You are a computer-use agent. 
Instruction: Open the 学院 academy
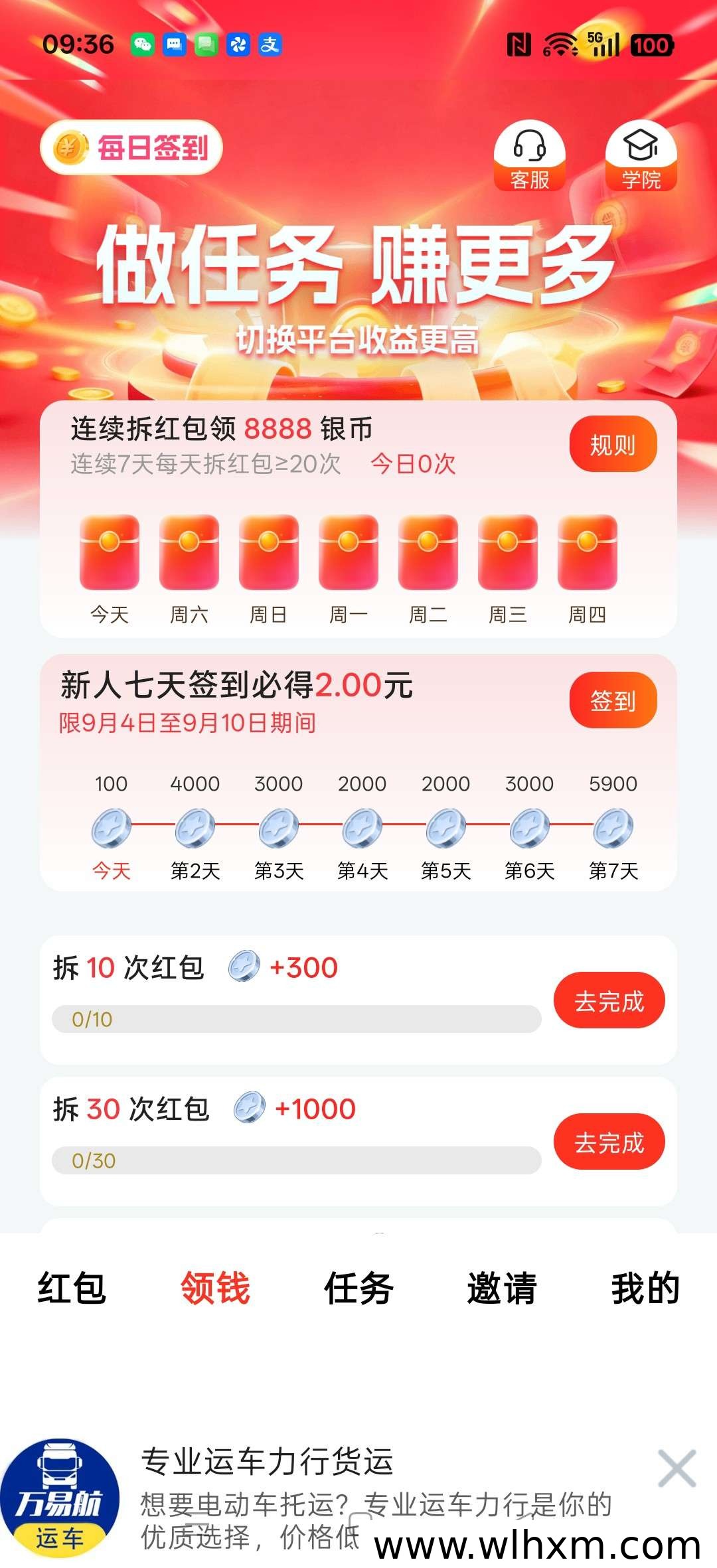(641, 156)
